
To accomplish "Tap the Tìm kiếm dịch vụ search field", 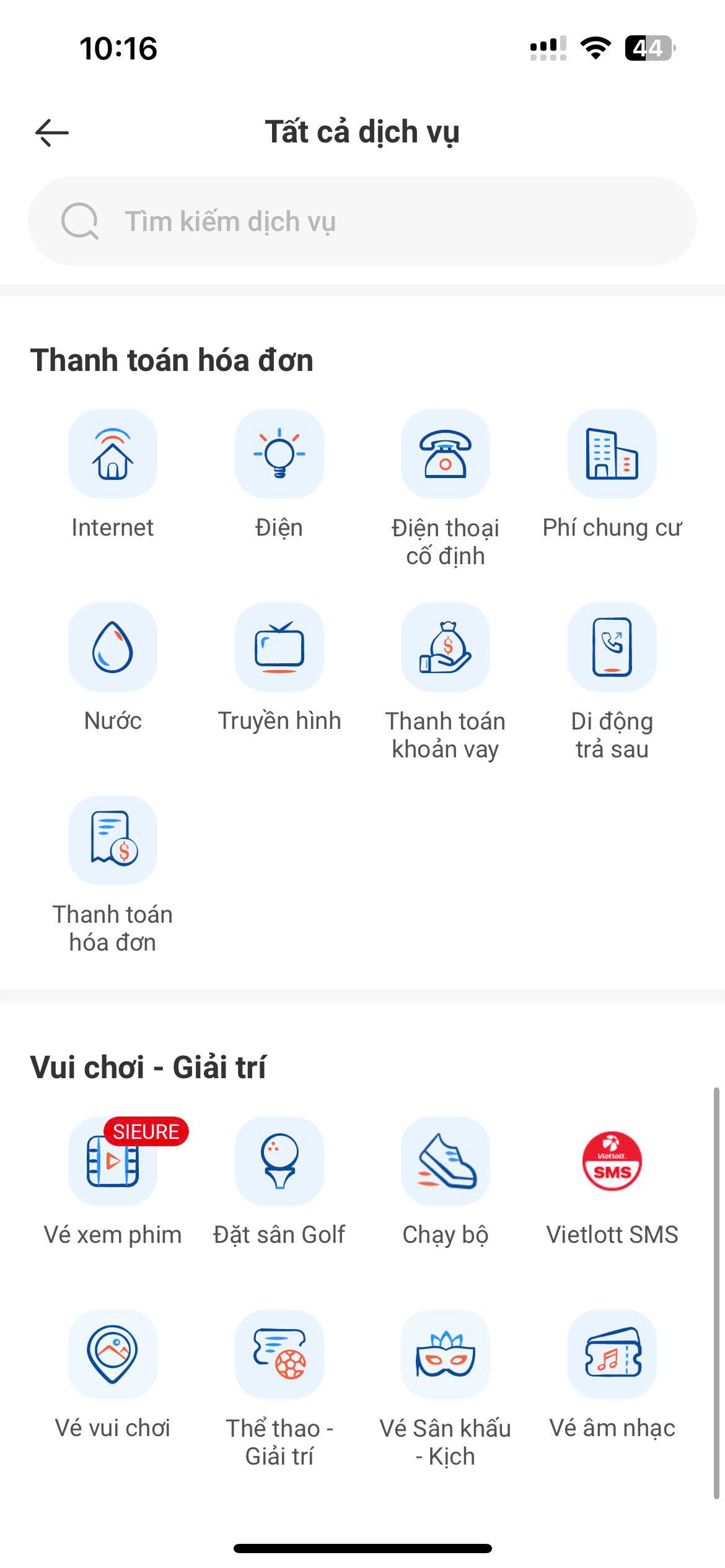I will [x=362, y=221].
